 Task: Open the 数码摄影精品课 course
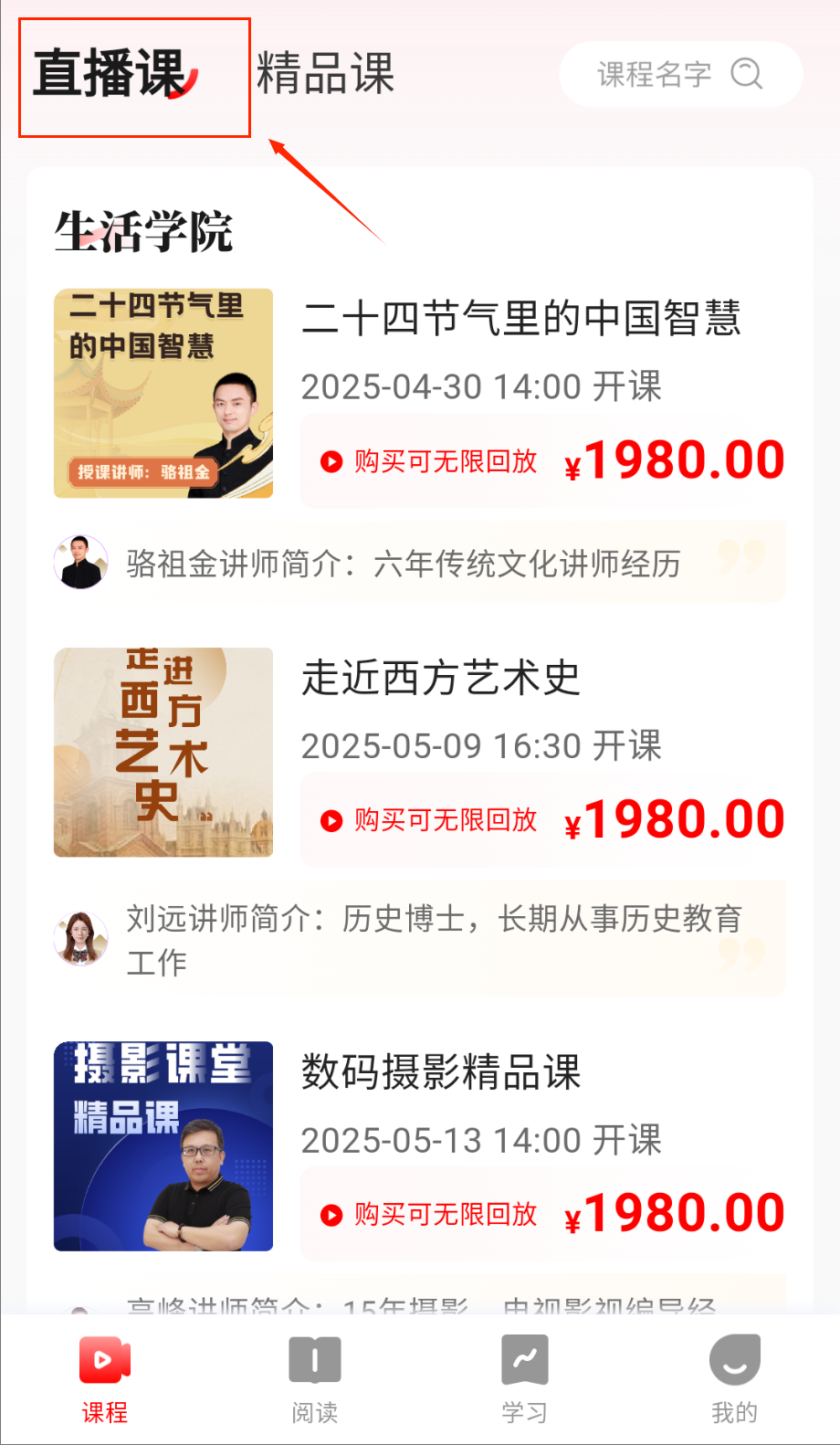[441, 1072]
